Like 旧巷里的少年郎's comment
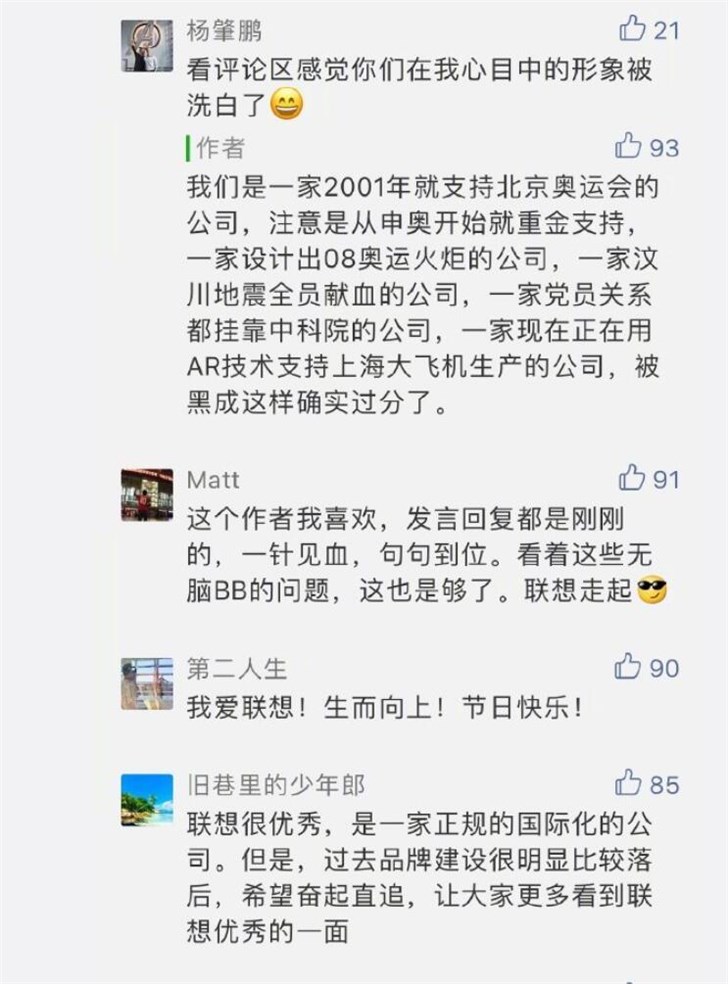The height and width of the screenshot is (984, 728). pos(629,783)
